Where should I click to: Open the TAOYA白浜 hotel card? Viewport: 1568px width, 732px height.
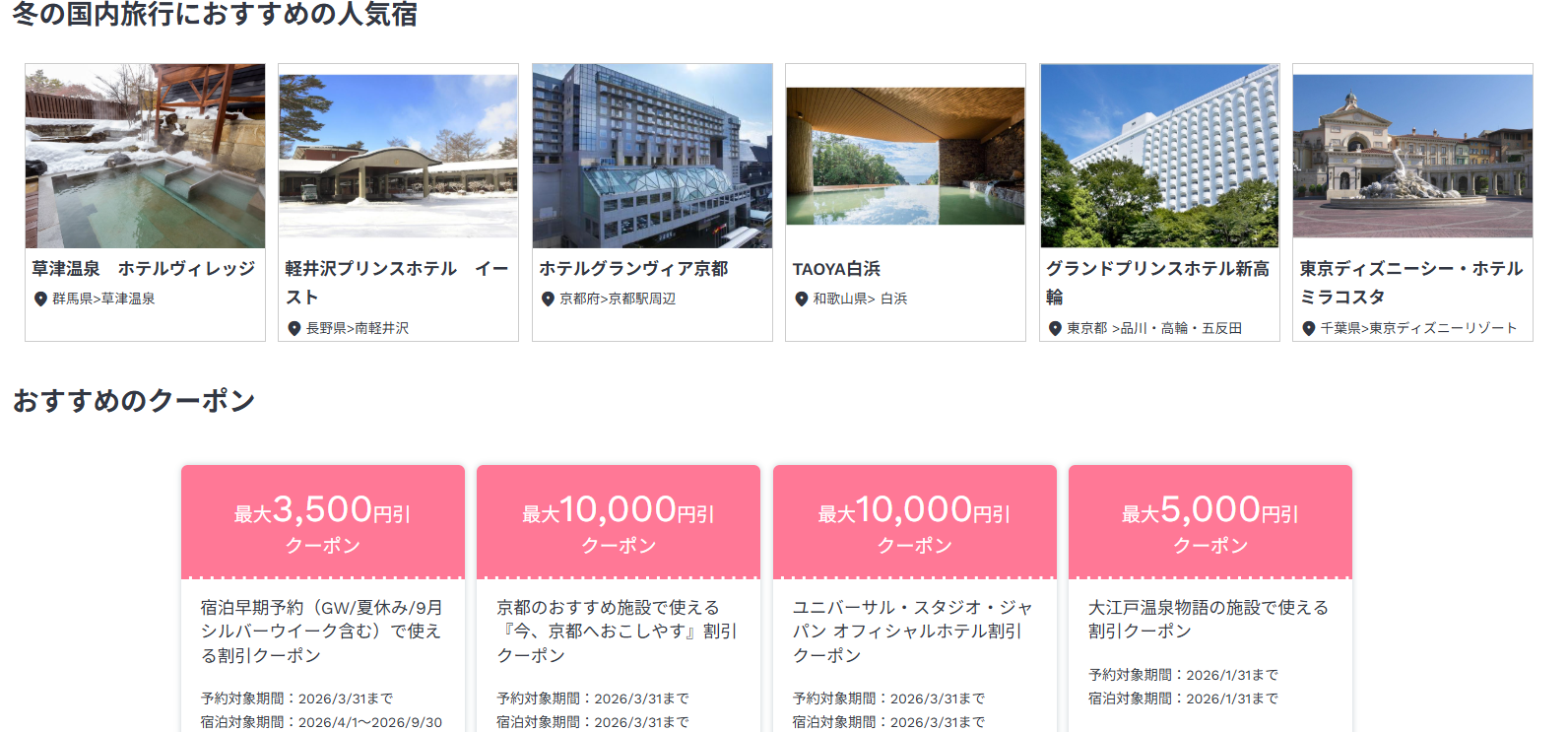coord(905,202)
